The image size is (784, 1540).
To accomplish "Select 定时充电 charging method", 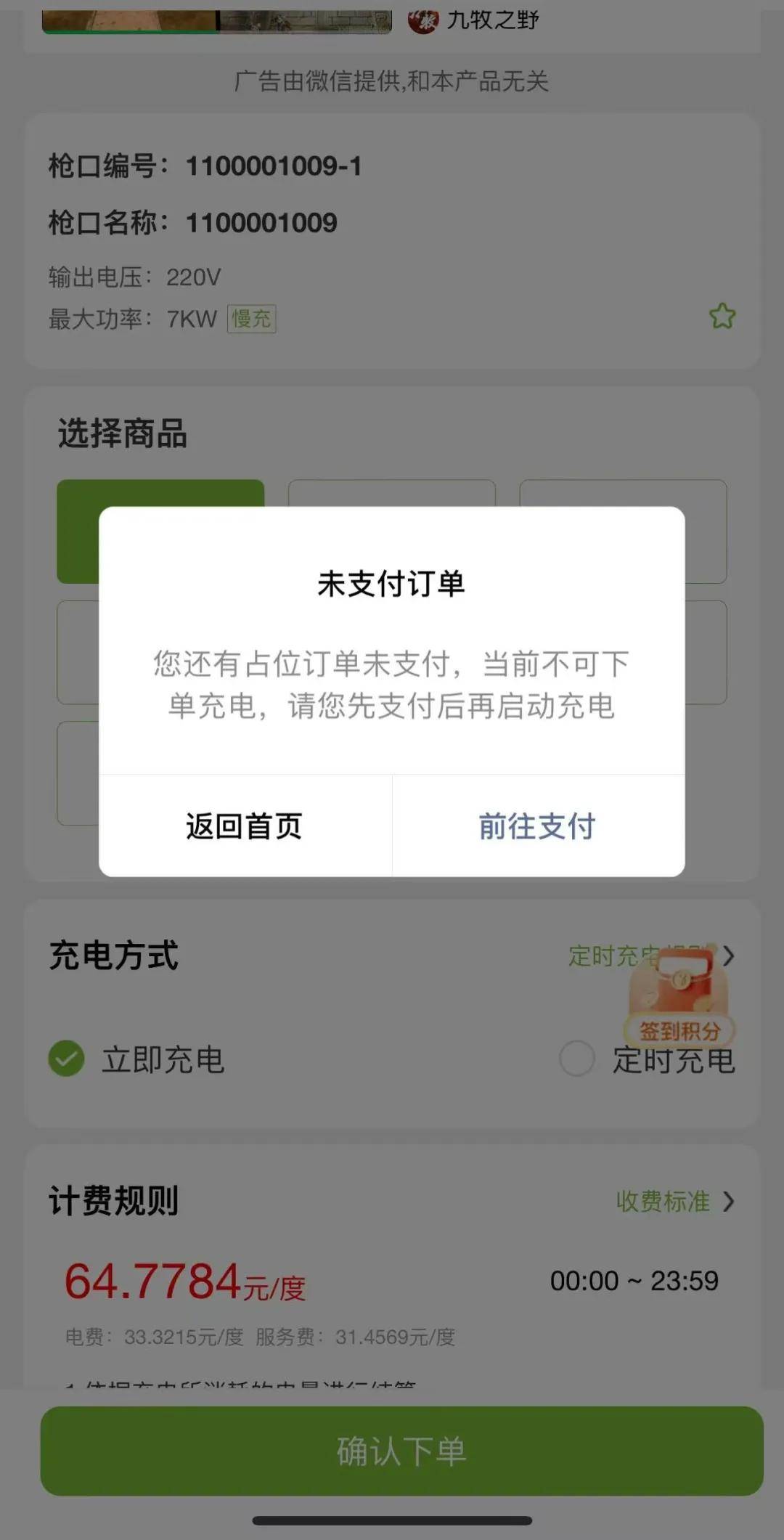I will coord(578,1059).
